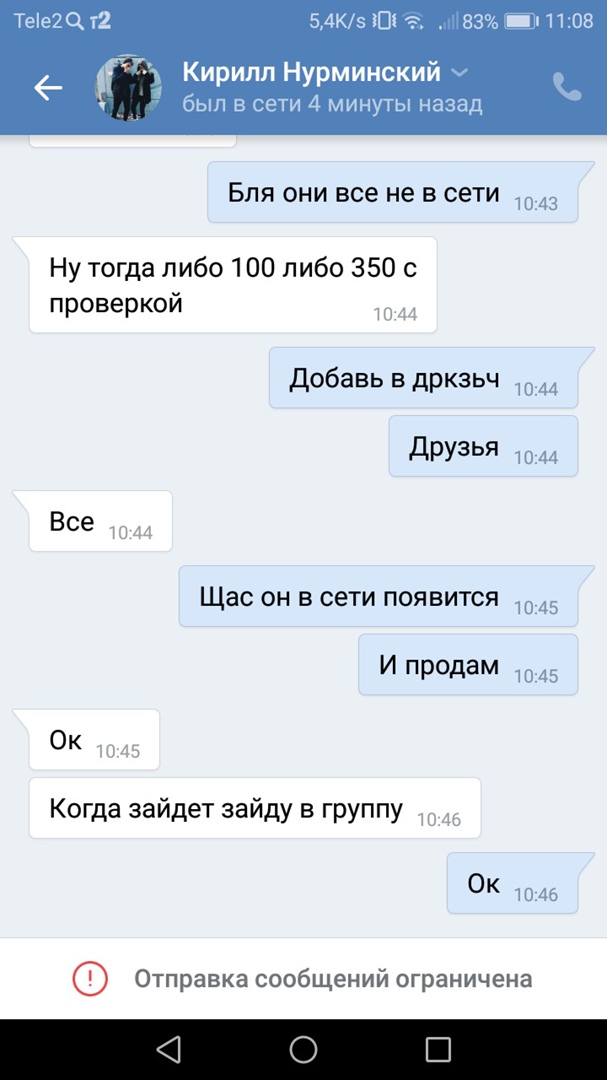Go back using the header arrow
The height and width of the screenshot is (1080, 607).
click(x=48, y=88)
